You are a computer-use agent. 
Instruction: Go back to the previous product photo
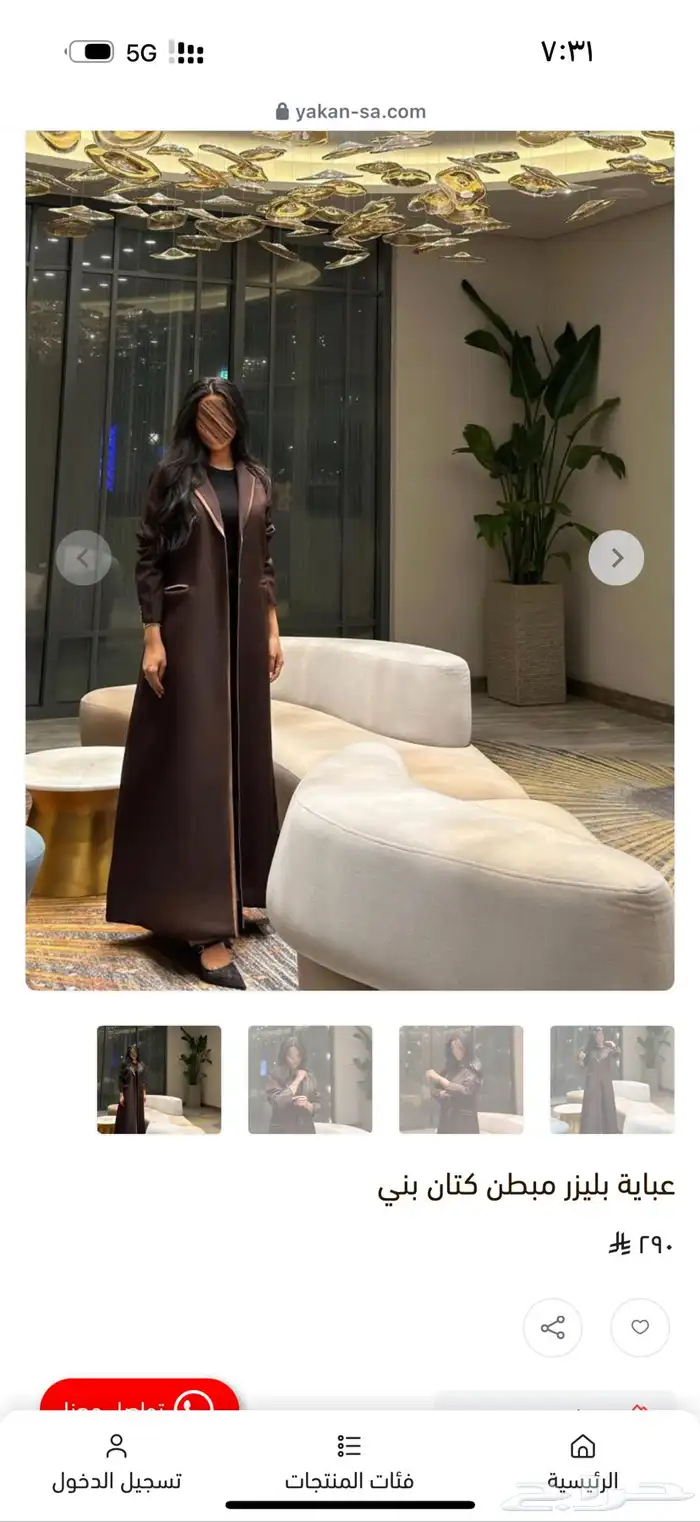point(83,558)
